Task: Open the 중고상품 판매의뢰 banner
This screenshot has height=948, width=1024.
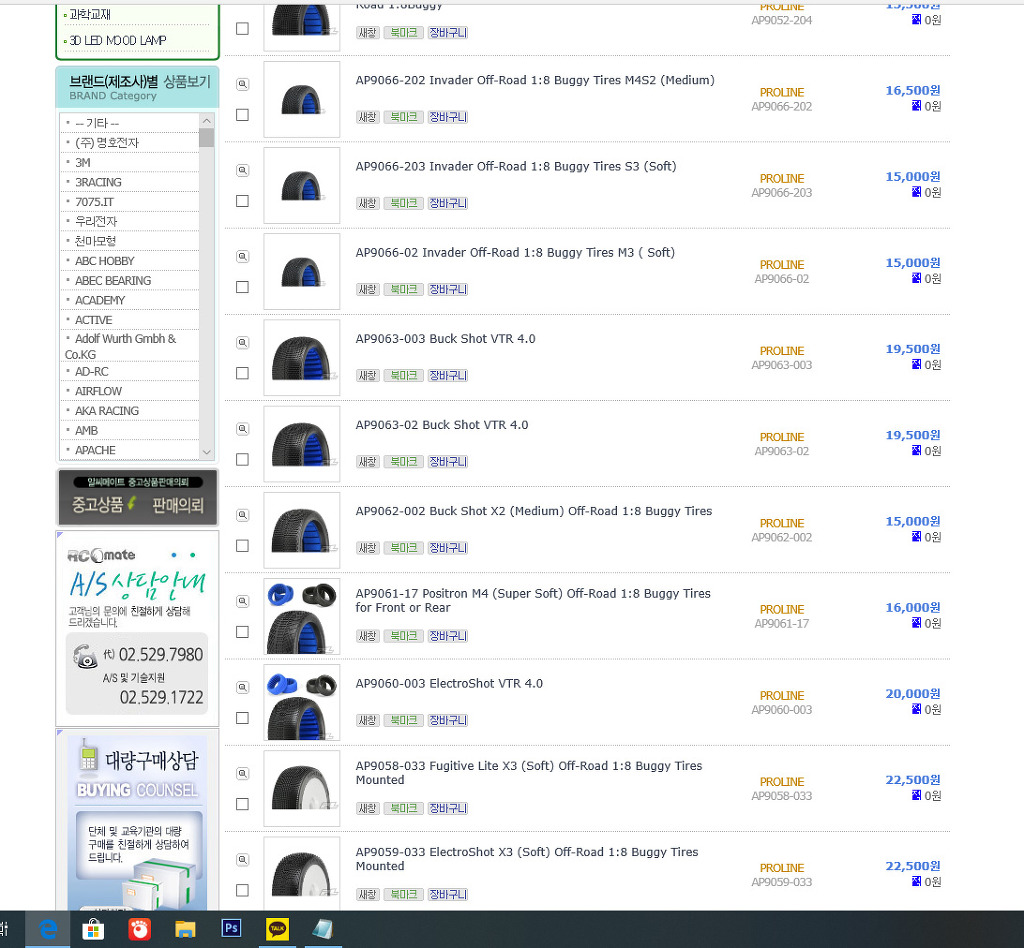Action: [137, 497]
